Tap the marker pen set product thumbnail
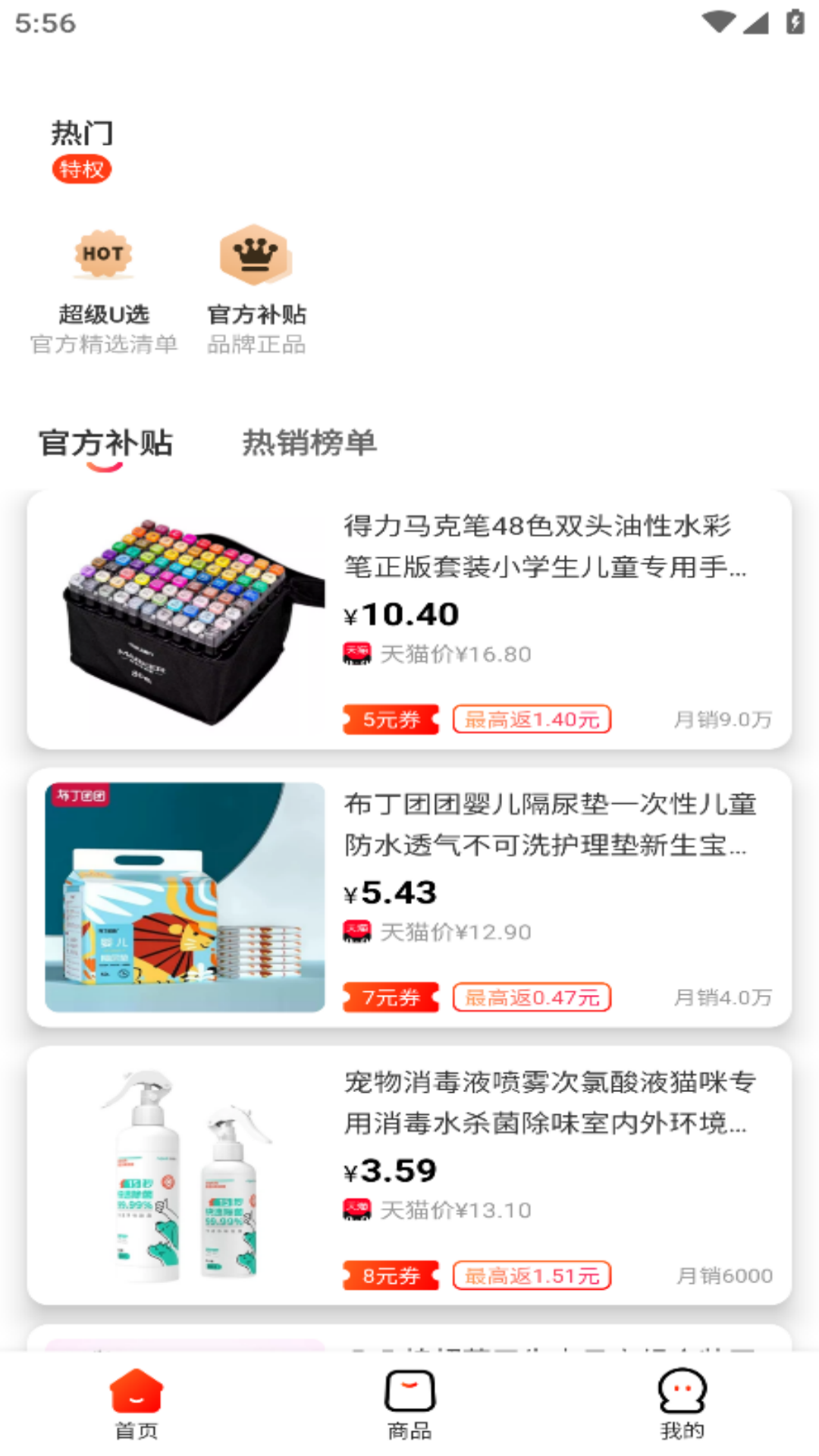The width and height of the screenshot is (819, 1456). pos(182,614)
